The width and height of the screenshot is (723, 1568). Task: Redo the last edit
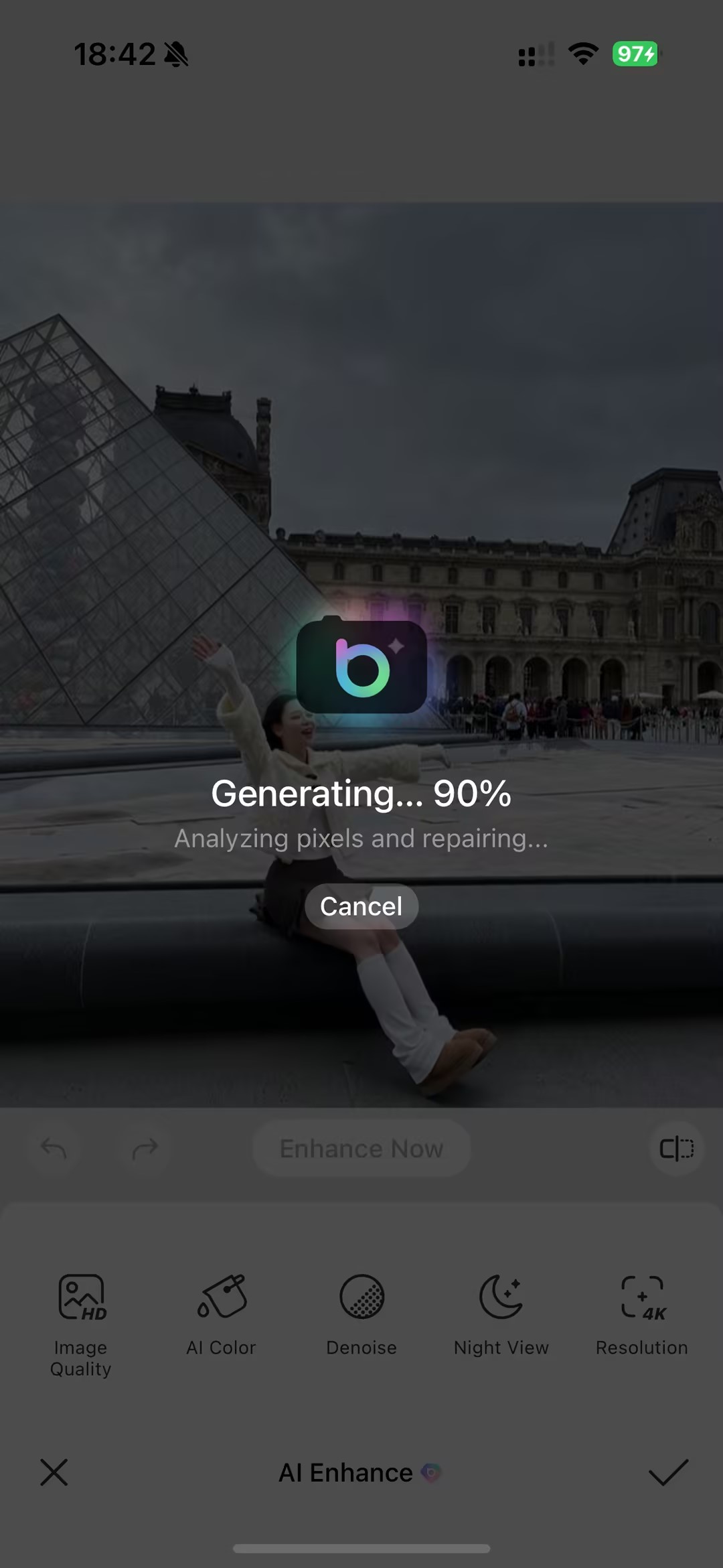point(145,1147)
